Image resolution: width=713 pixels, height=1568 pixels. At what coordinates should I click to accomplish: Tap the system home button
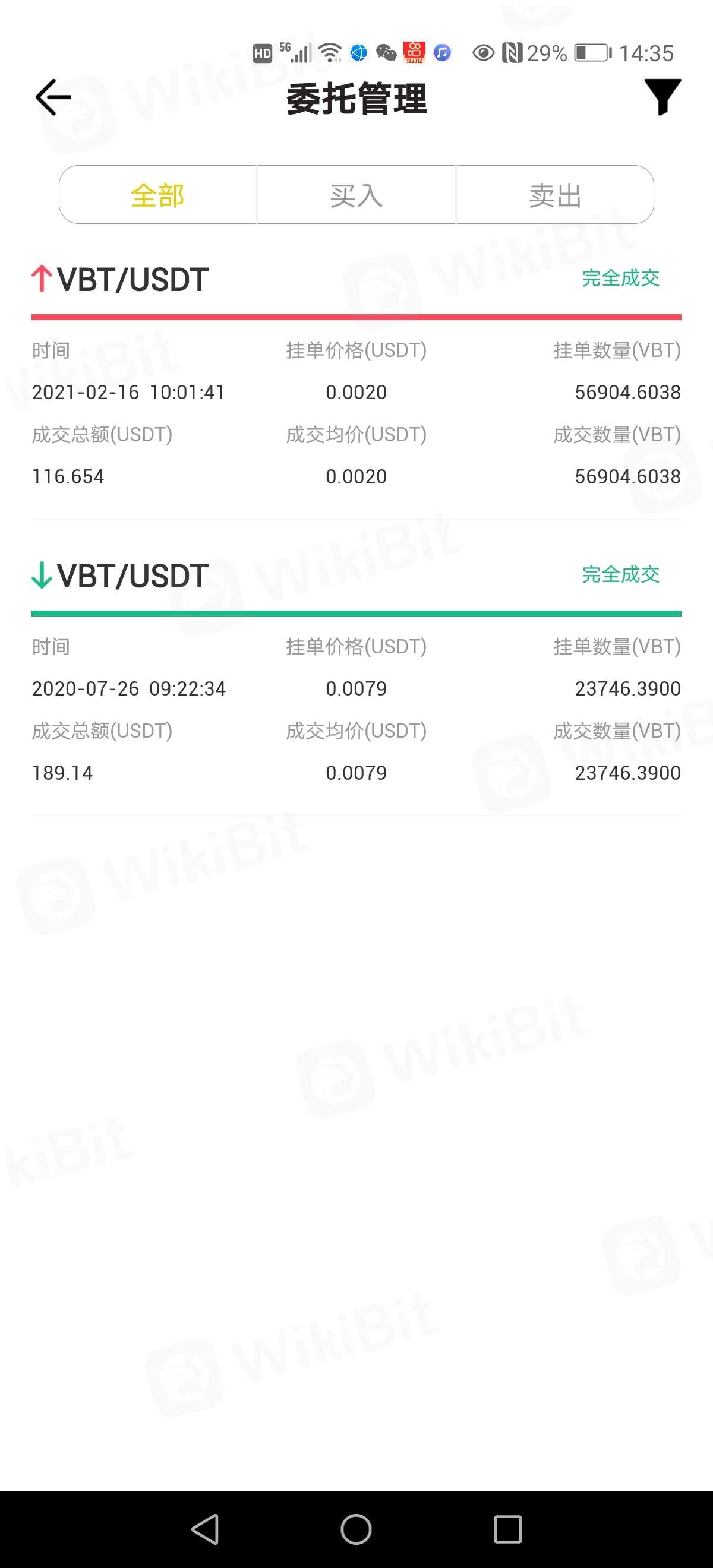tap(356, 1529)
